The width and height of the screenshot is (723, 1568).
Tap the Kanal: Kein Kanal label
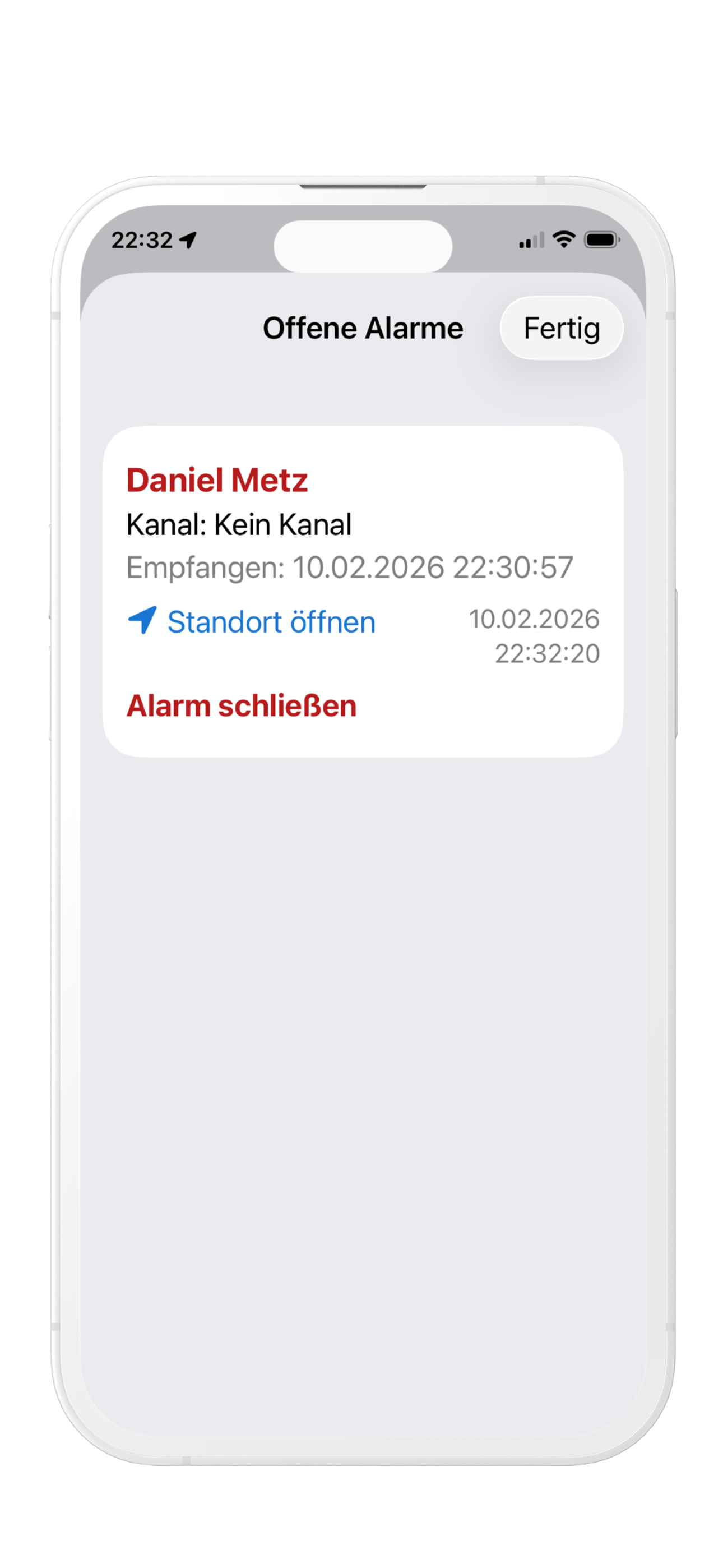[239, 524]
